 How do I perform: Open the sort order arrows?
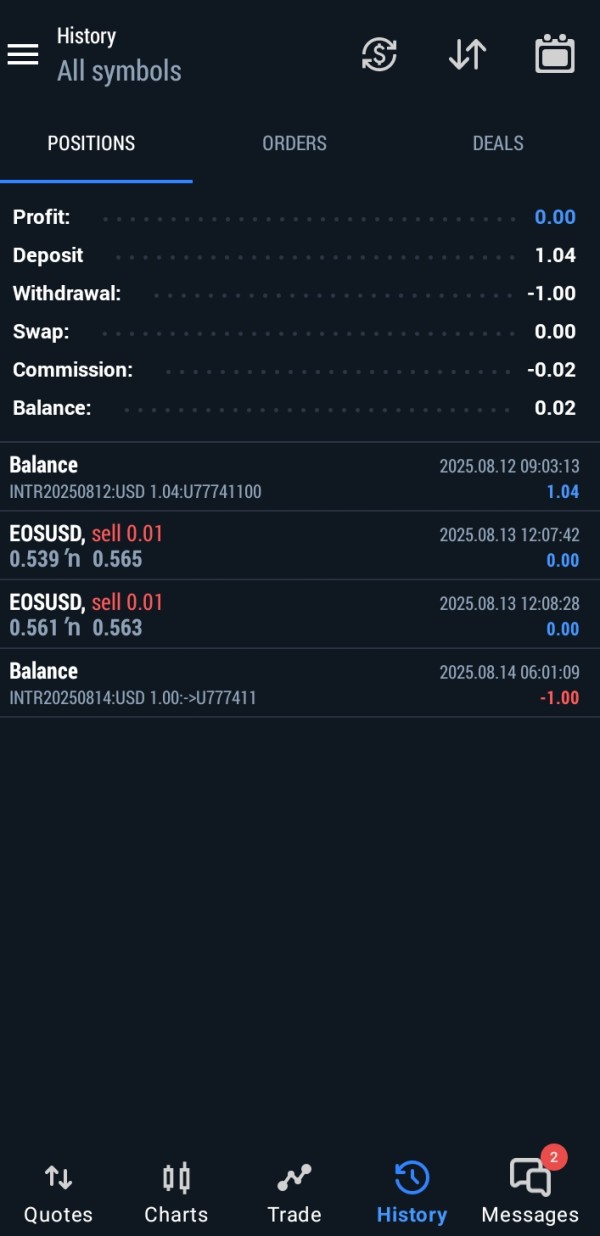(467, 54)
